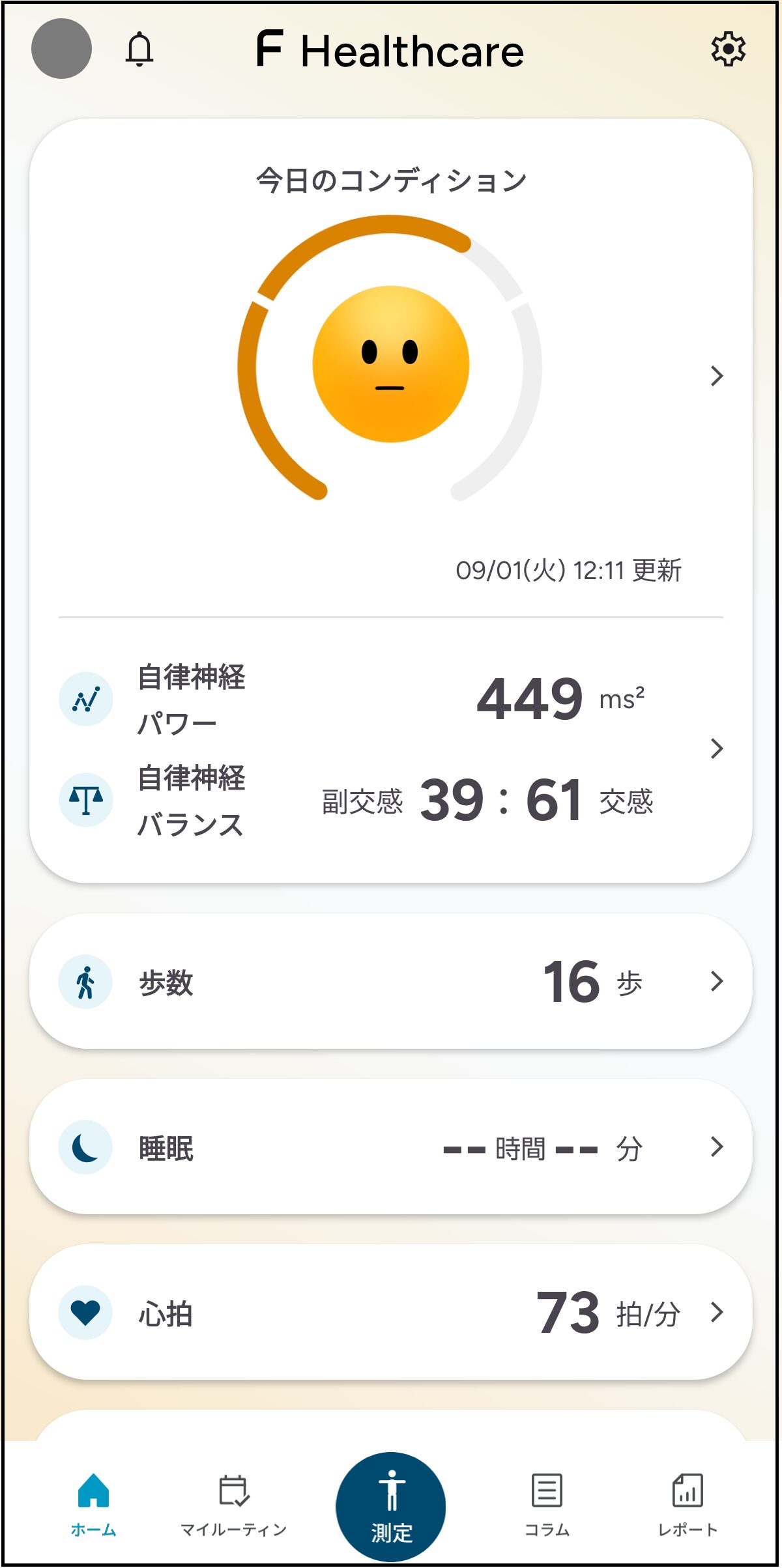782x1568 pixels.
Task: Open the settings gear
Action: coord(728,50)
